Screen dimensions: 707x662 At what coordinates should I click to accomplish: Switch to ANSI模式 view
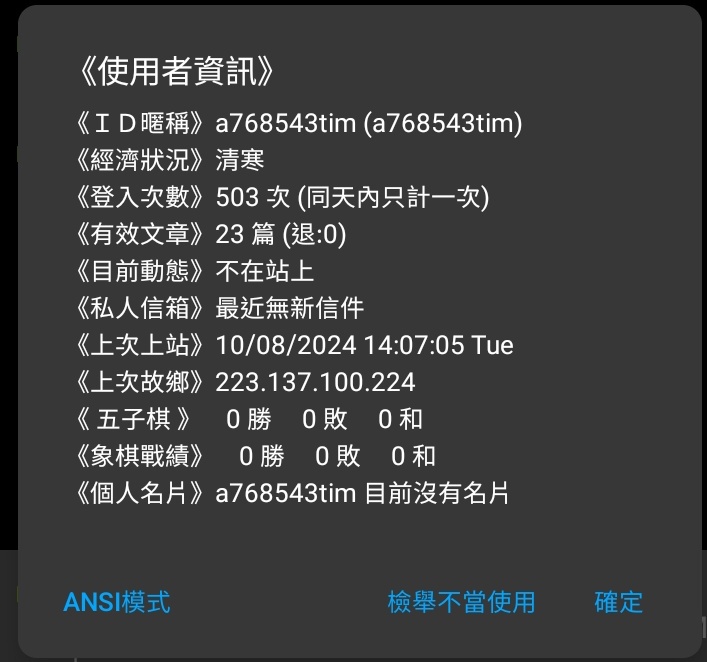[117, 602]
